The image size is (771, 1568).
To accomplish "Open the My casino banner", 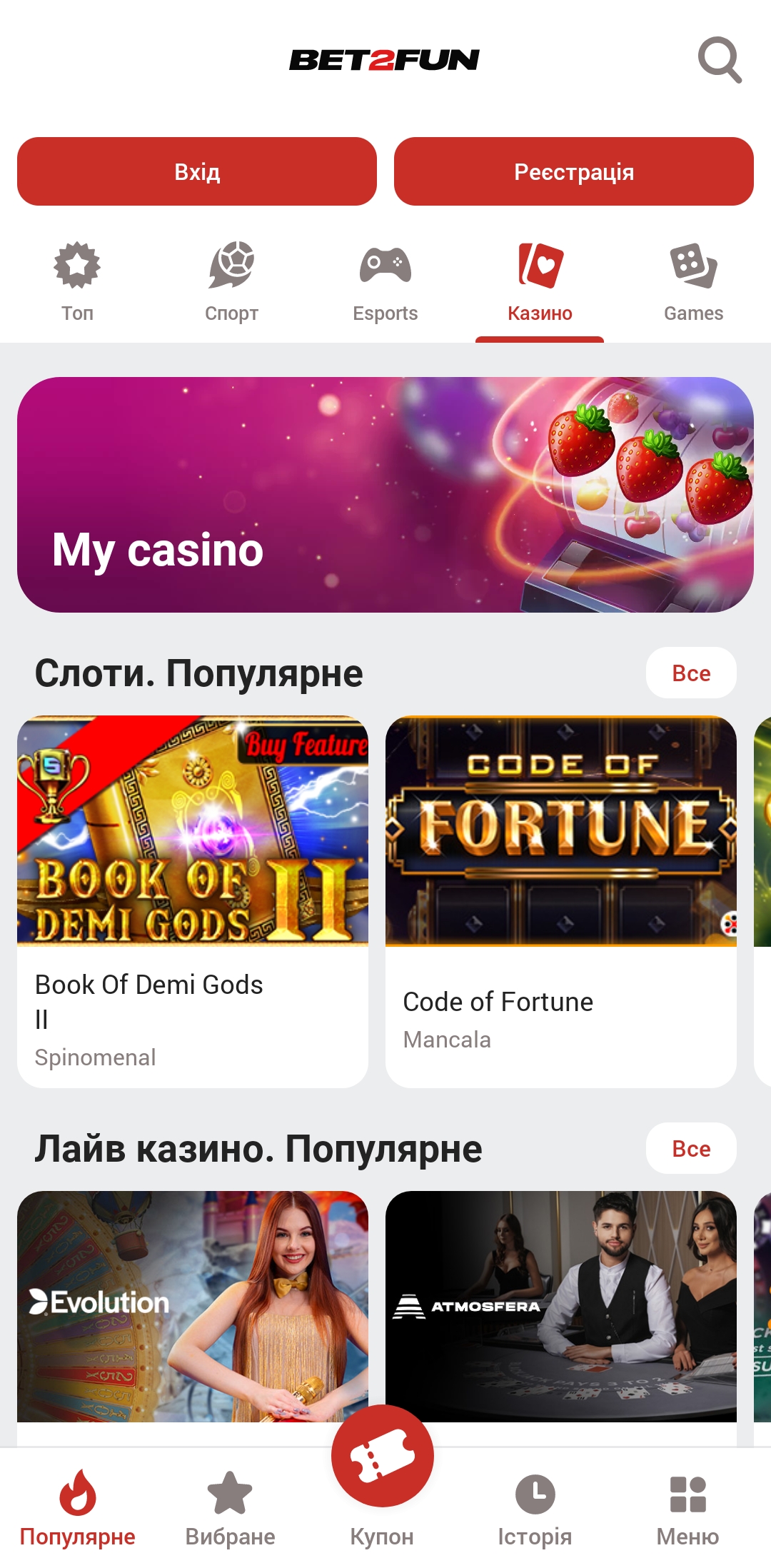I will (x=385, y=495).
